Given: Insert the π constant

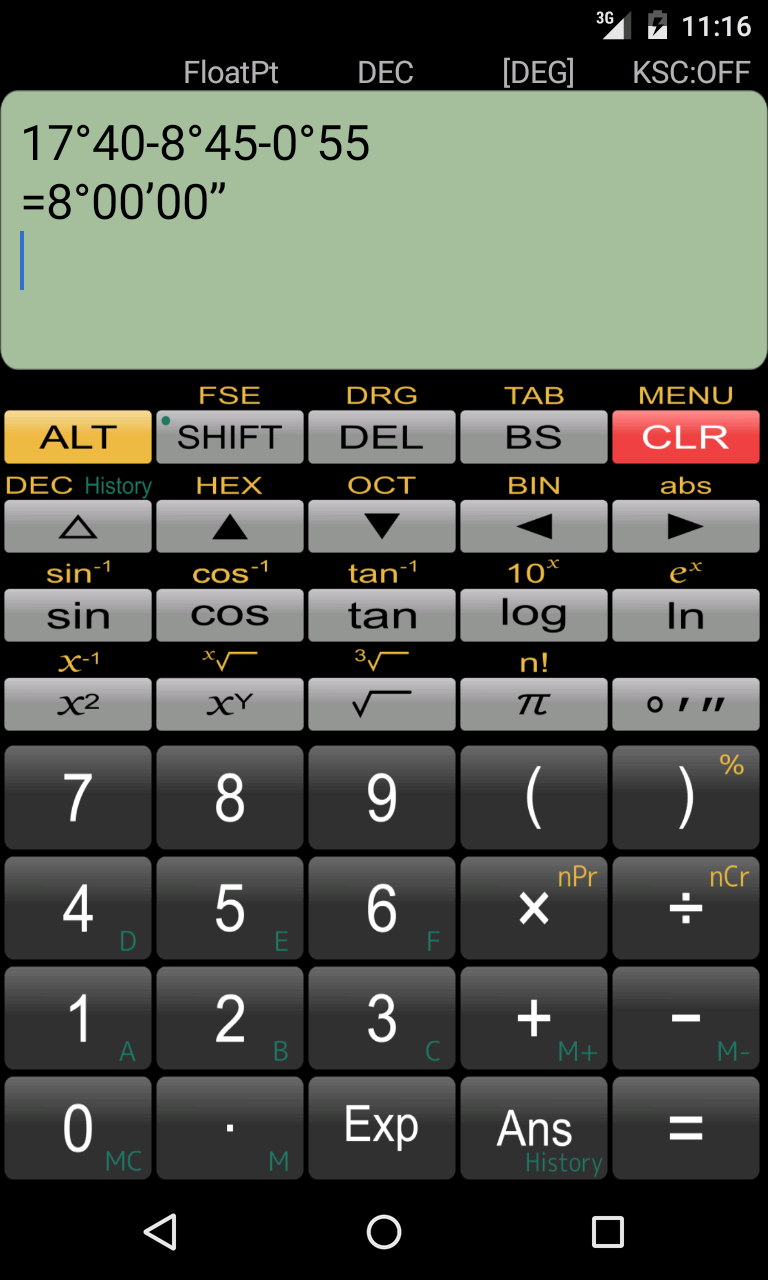Looking at the screenshot, I should 533,704.
